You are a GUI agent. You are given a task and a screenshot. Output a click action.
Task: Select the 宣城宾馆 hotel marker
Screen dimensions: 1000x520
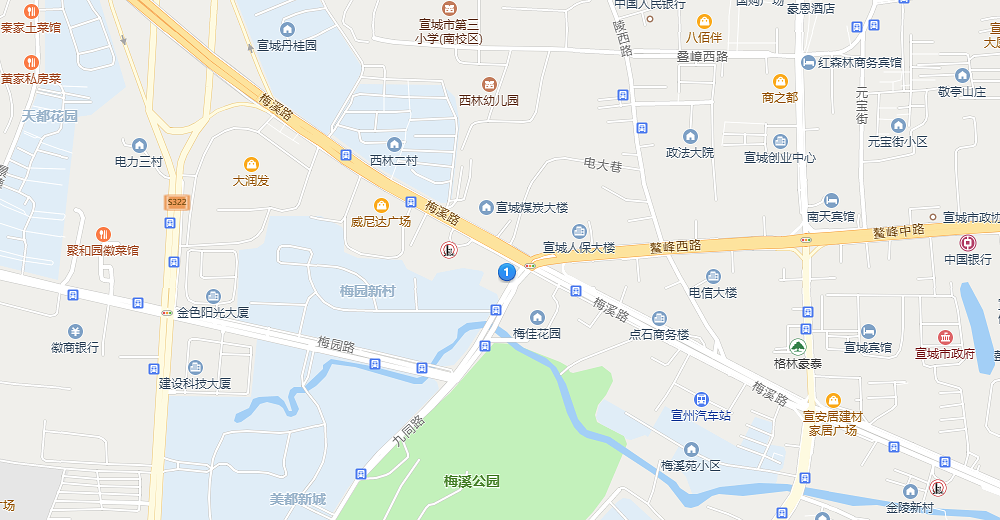click(868, 332)
